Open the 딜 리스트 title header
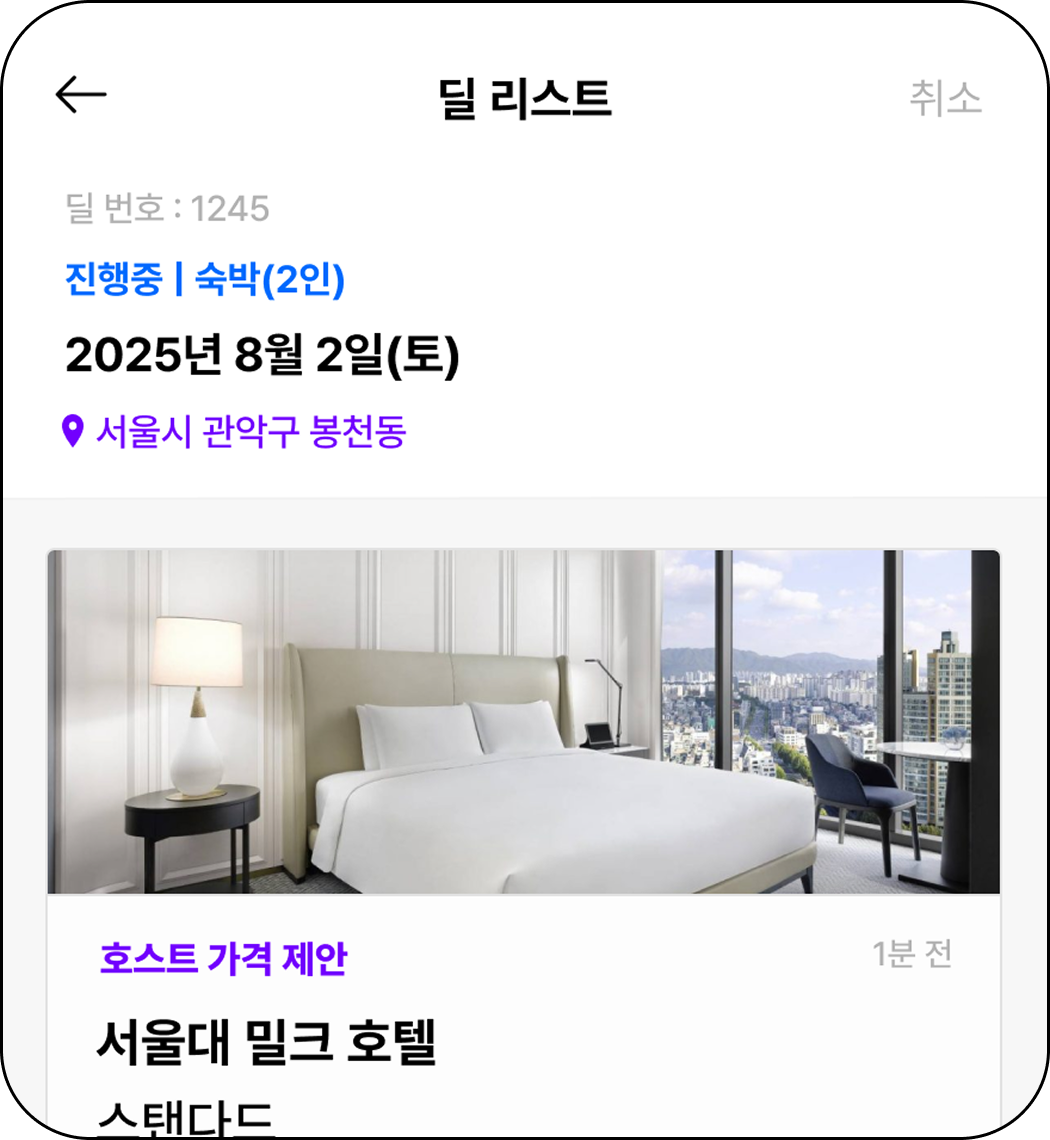This screenshot has width=1050, height=1140. [525, 97]
